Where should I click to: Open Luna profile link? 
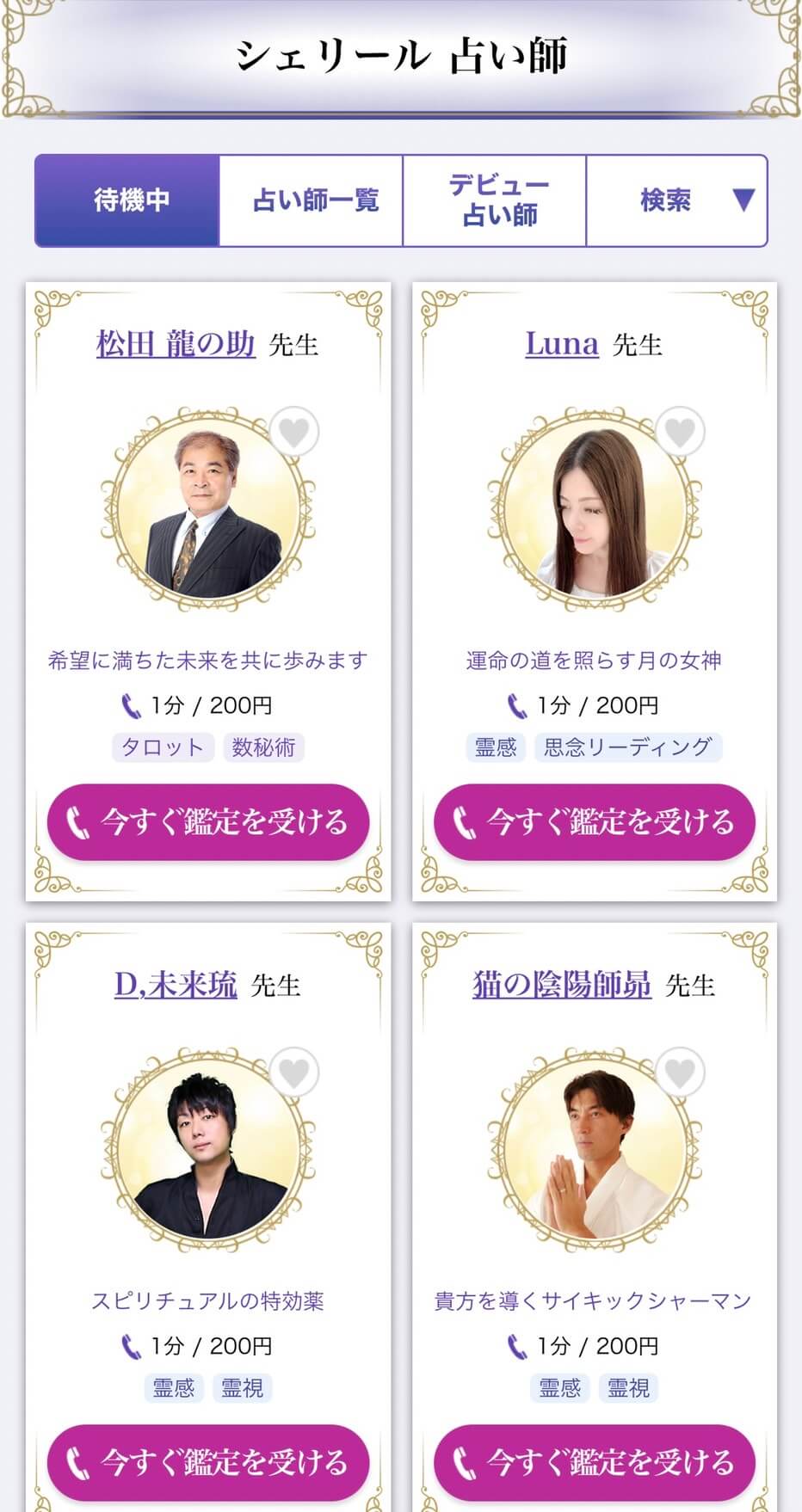coord(561,344)
